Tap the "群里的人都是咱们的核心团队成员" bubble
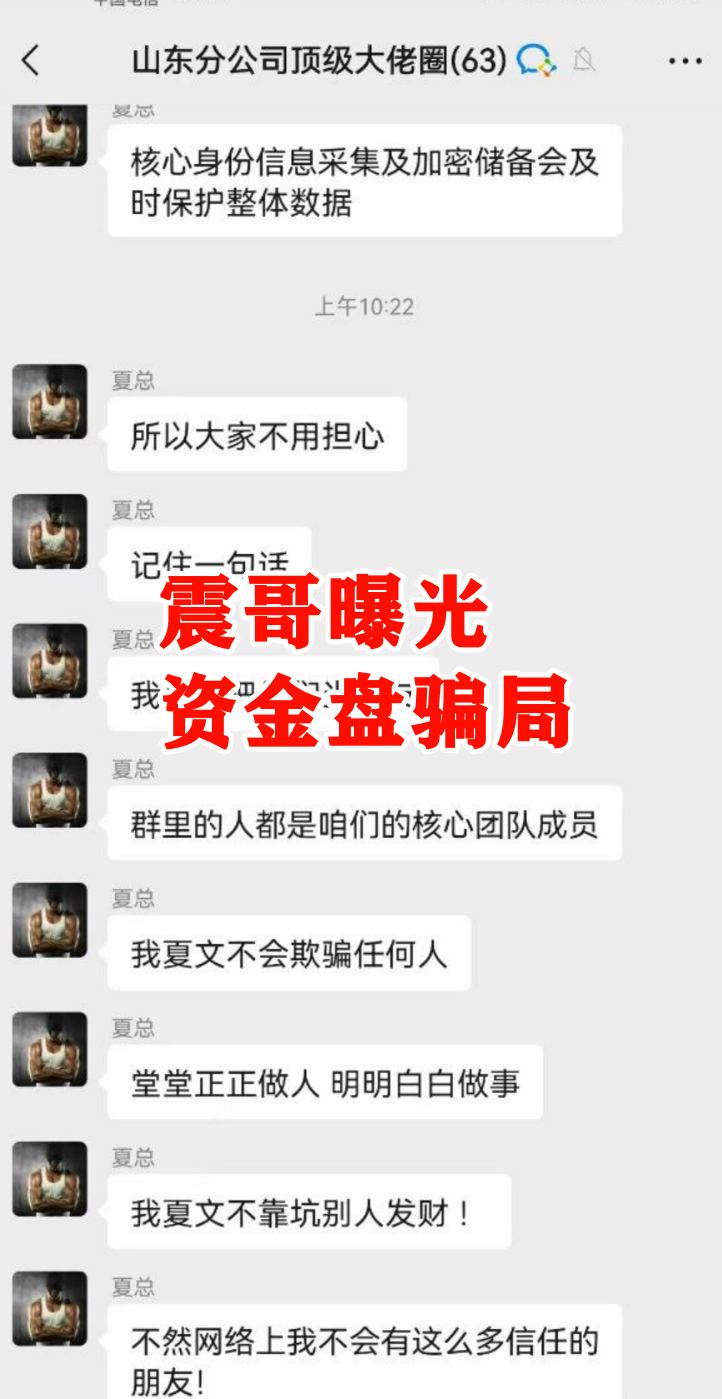The image size is (722, 1399). 365,823
